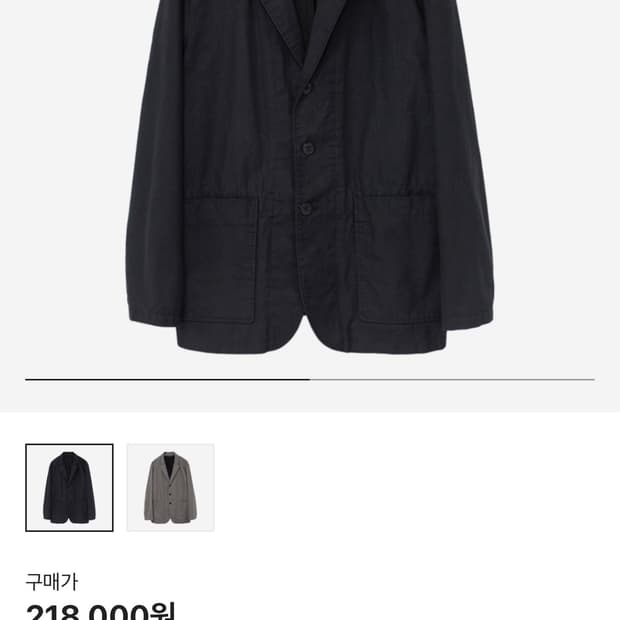Select the dark navy jacket thumbnail
Screen dimensions: 620x620
(x=69, y=487)
